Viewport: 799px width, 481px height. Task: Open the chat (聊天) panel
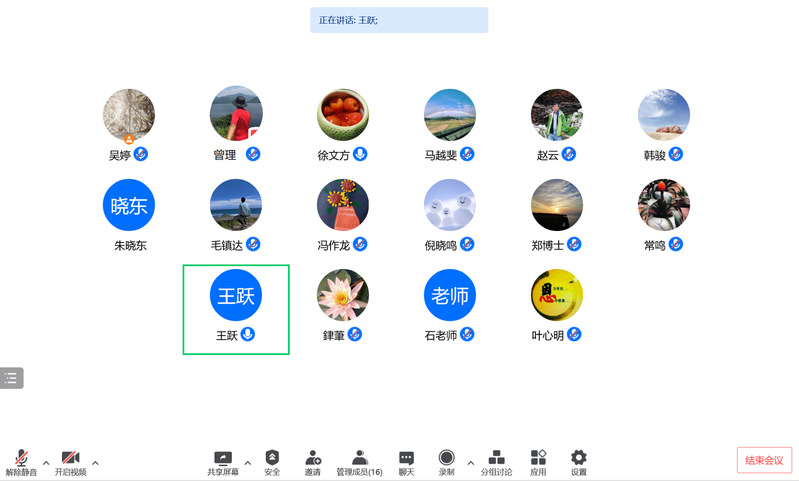[x=406, y=462]
